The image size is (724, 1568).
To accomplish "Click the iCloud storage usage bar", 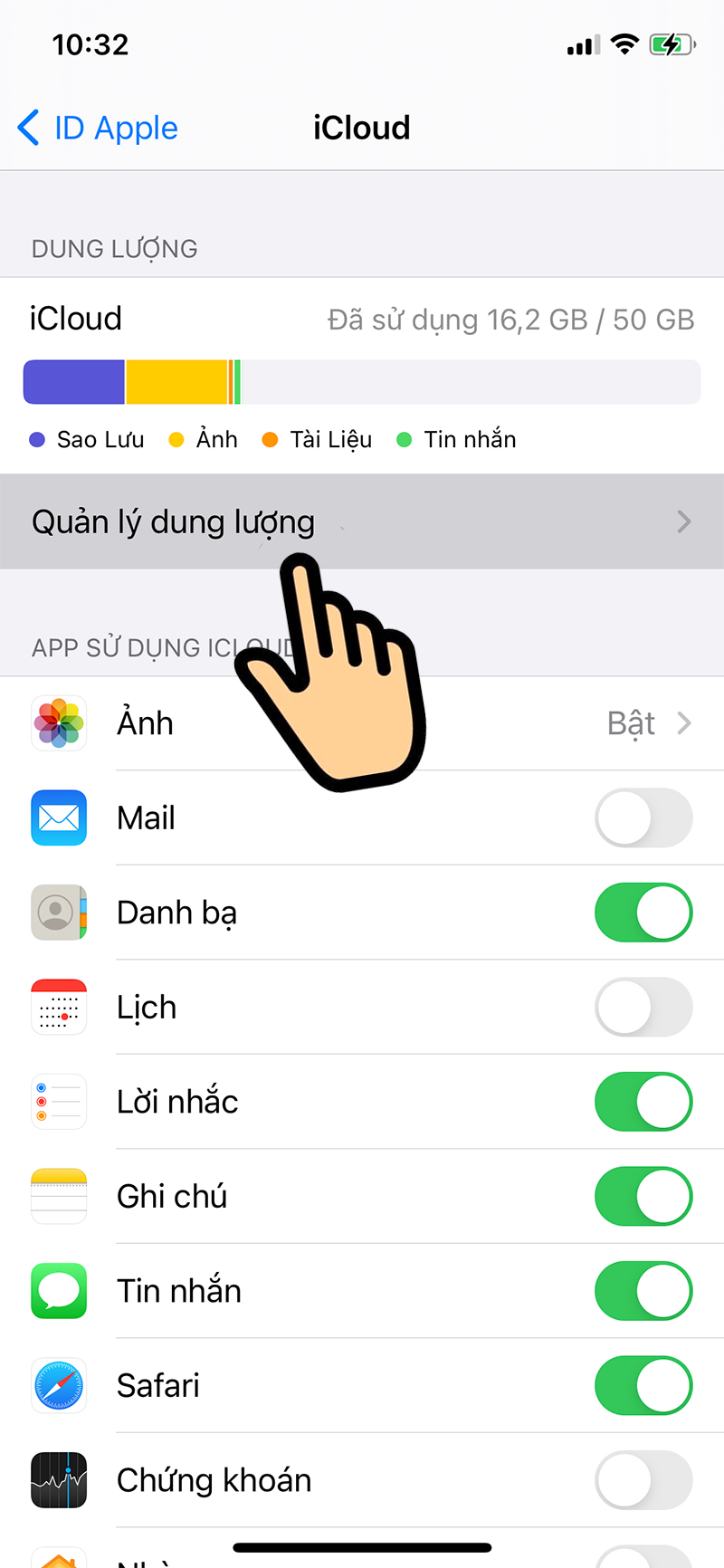I will pyautogui.click(x=362, y=382).
